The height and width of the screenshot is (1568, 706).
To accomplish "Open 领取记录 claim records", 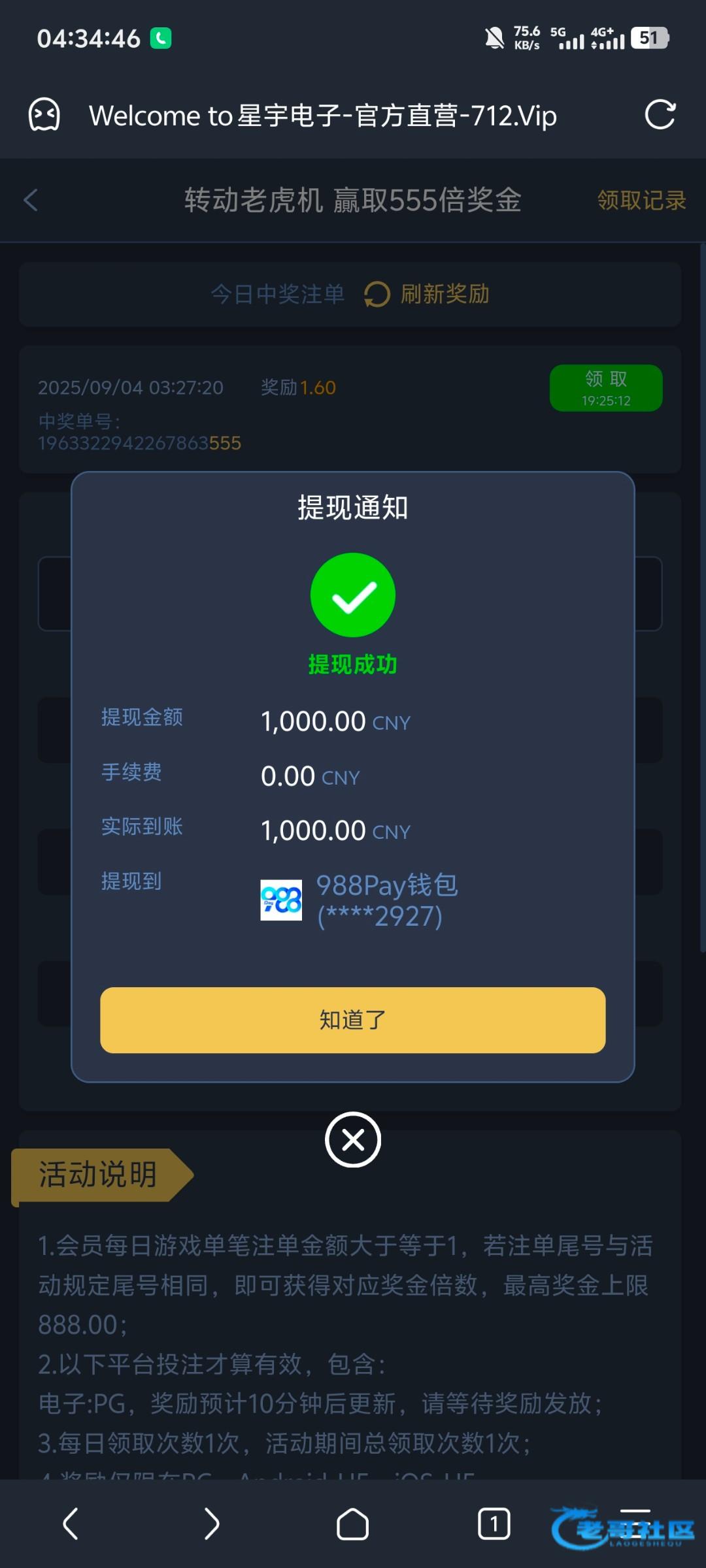I will [641, 201].
